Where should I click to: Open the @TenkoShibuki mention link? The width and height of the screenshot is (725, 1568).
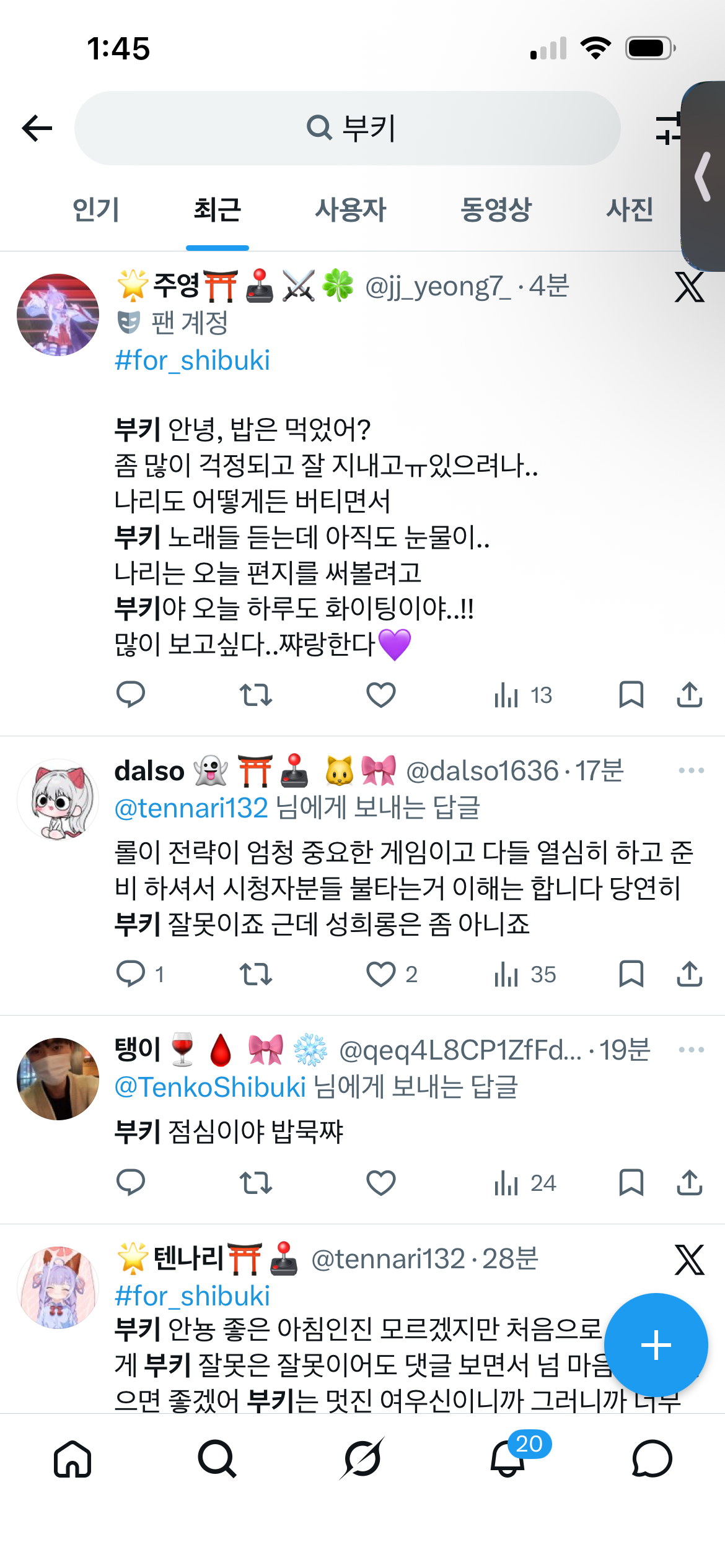click(210, 1087)
